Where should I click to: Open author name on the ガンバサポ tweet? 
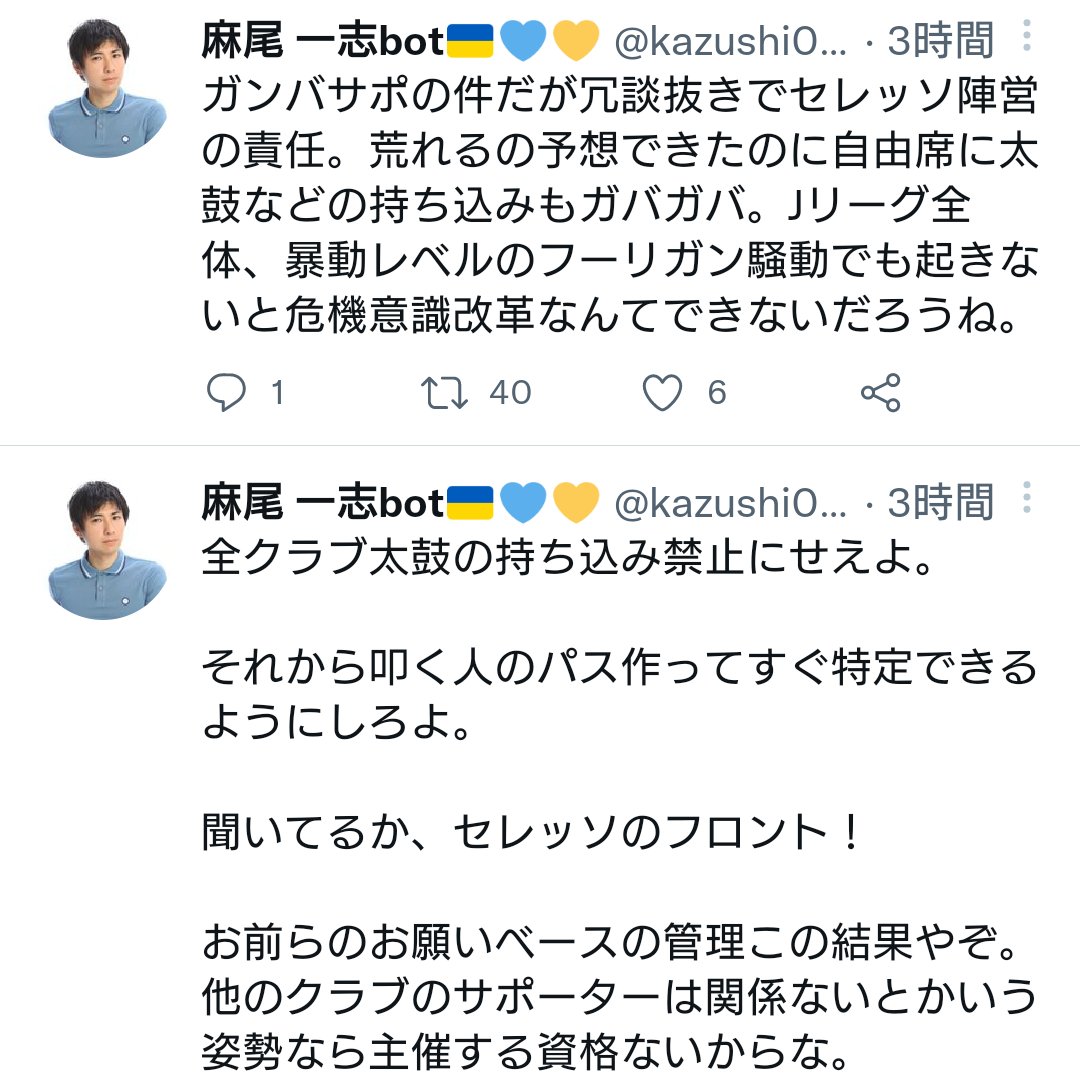pyautogui.click(x=322, y=41)
